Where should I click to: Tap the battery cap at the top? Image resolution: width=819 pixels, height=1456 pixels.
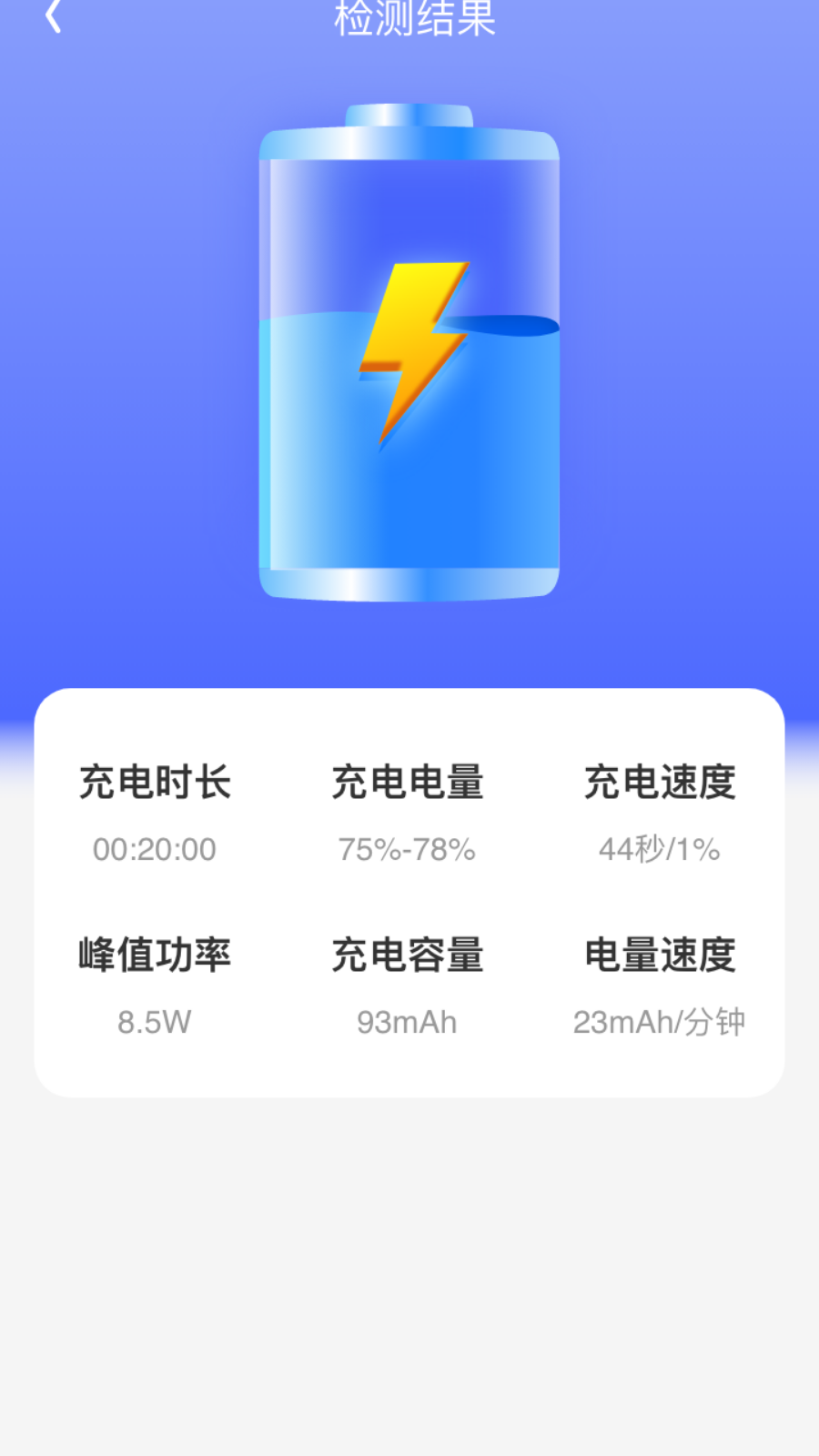pyautogui.click(x=409, y=114)
